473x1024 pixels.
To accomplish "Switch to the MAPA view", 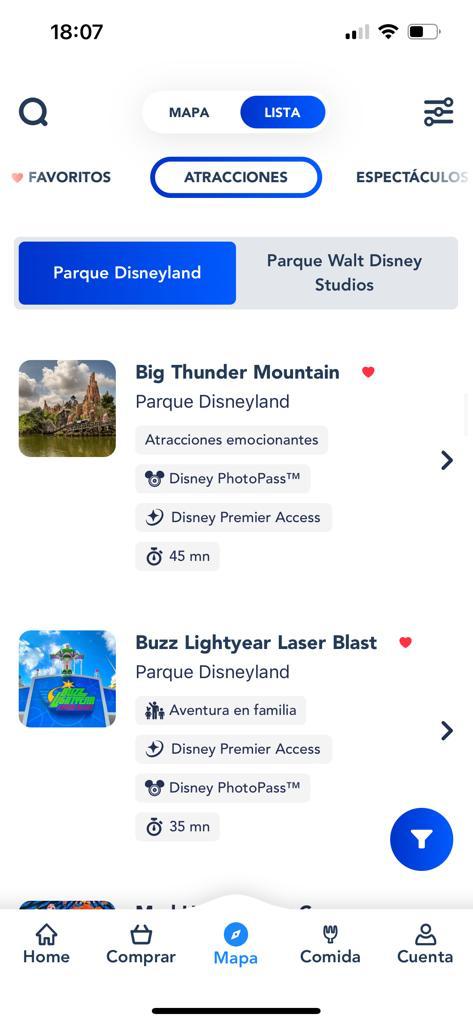I will [189, 112].
